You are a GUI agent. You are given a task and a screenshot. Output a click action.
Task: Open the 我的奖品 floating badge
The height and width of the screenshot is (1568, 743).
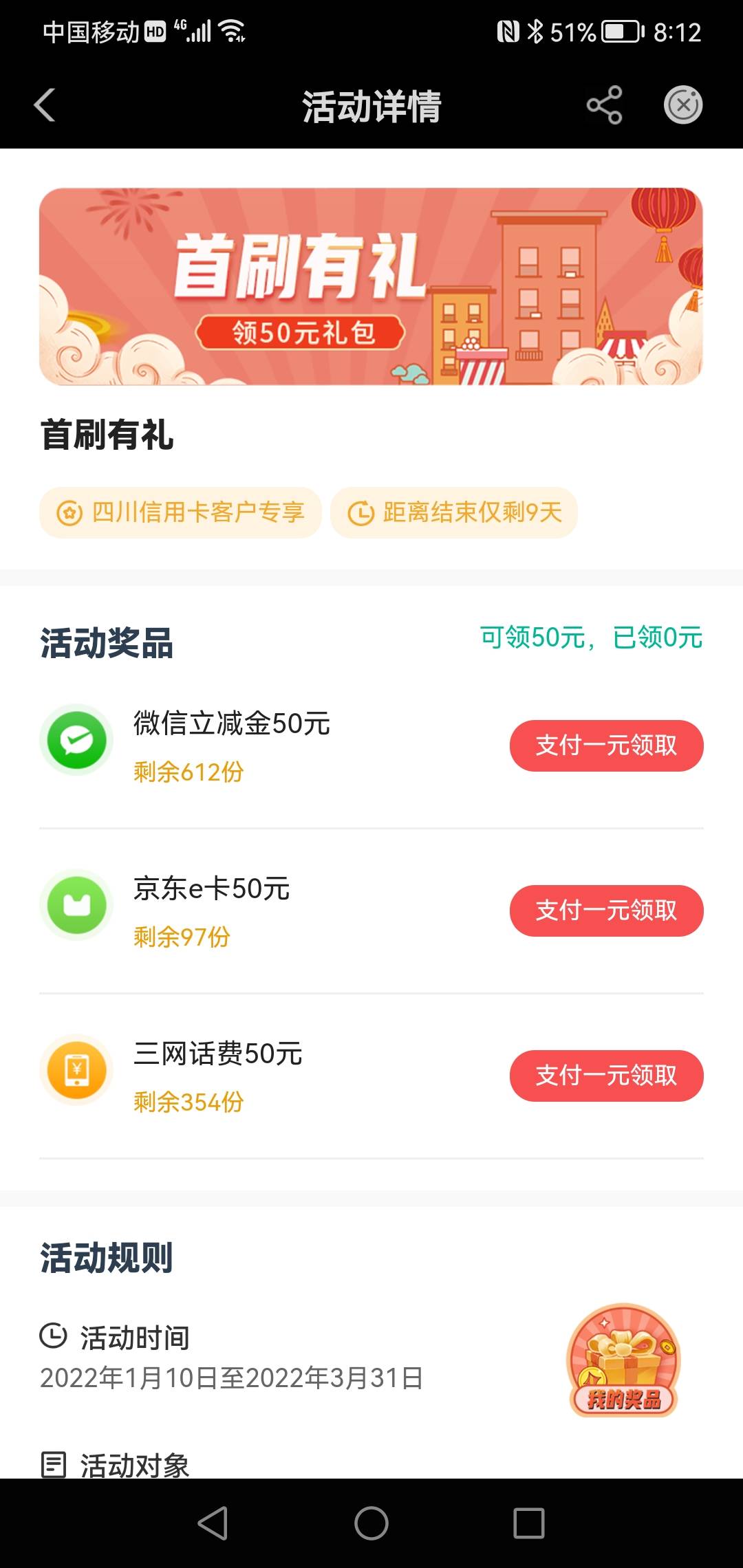623,1360
